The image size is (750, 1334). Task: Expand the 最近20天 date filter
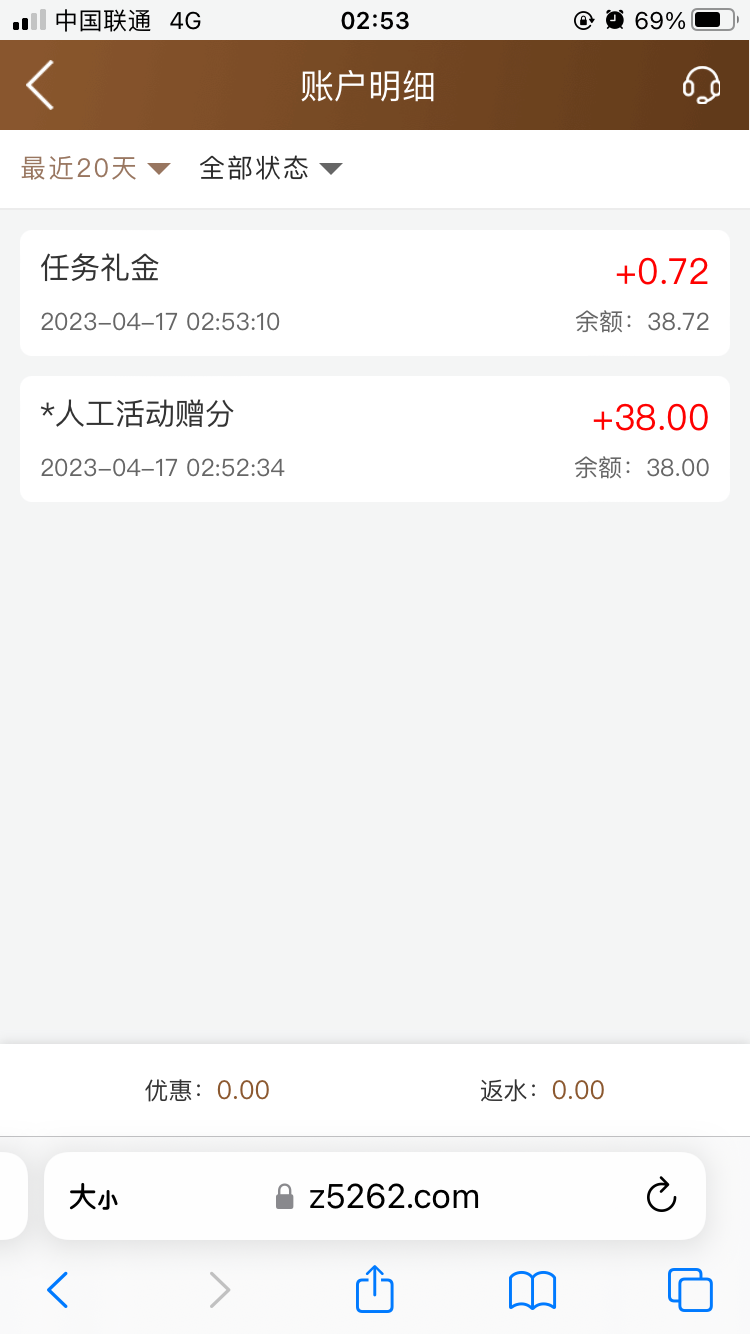click(95, 168)
